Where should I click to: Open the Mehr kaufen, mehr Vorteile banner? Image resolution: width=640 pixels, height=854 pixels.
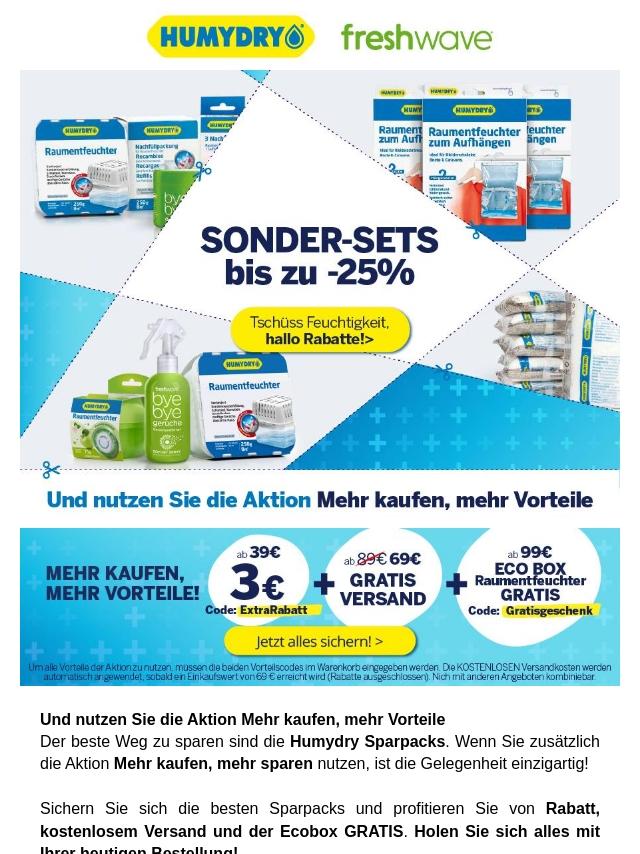click(319, 605)
